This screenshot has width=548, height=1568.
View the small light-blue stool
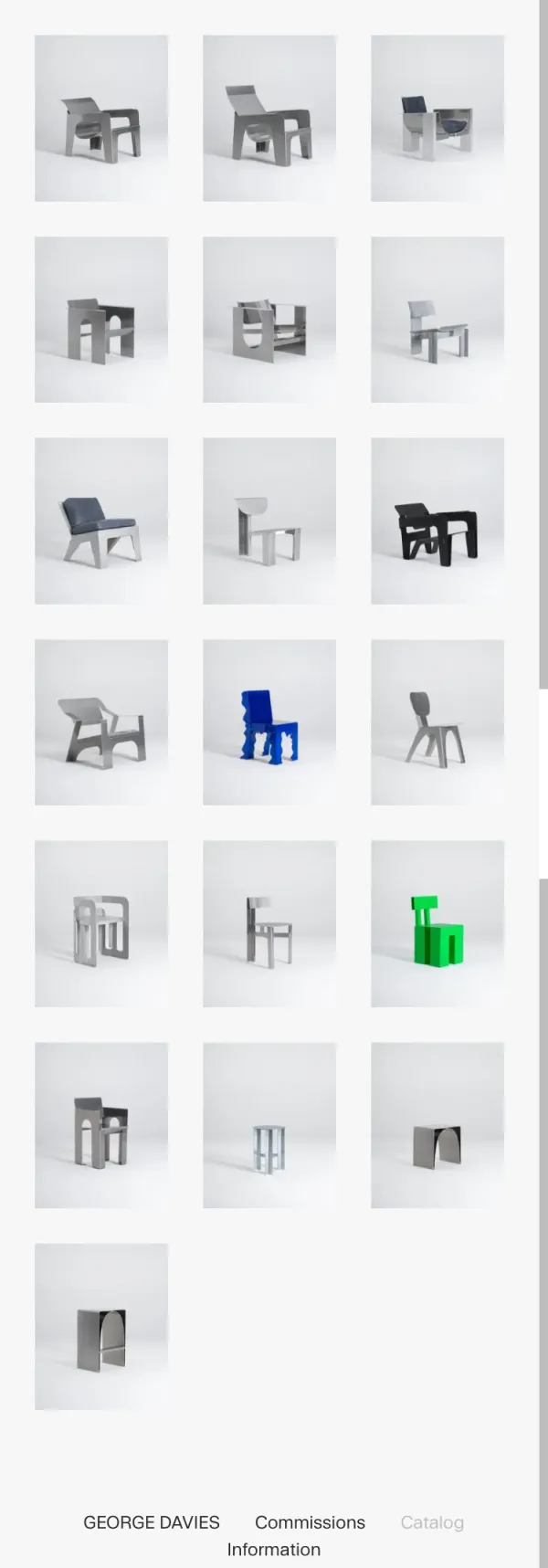269,1125
